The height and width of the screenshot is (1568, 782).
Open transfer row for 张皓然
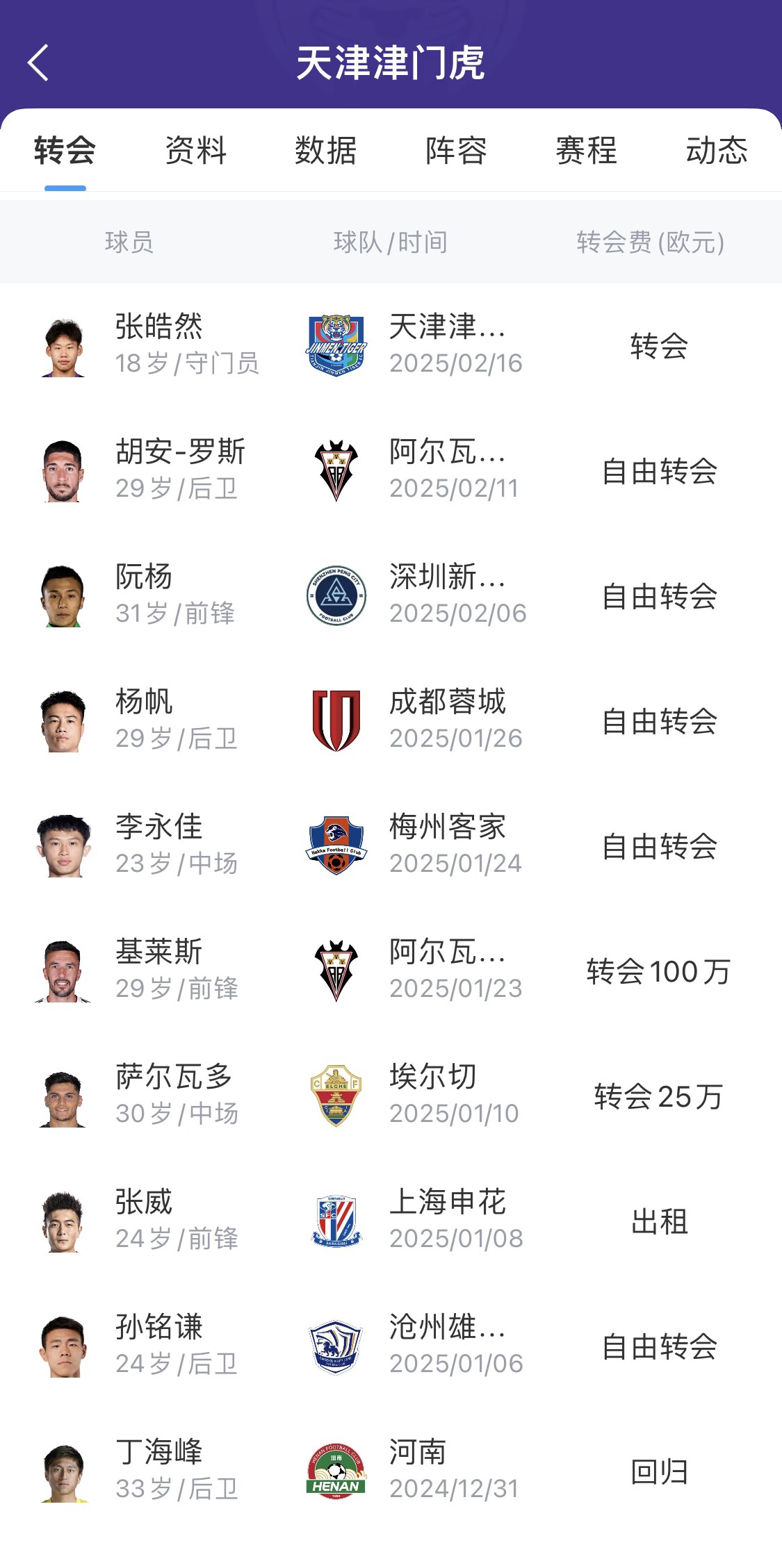[391, 345]
